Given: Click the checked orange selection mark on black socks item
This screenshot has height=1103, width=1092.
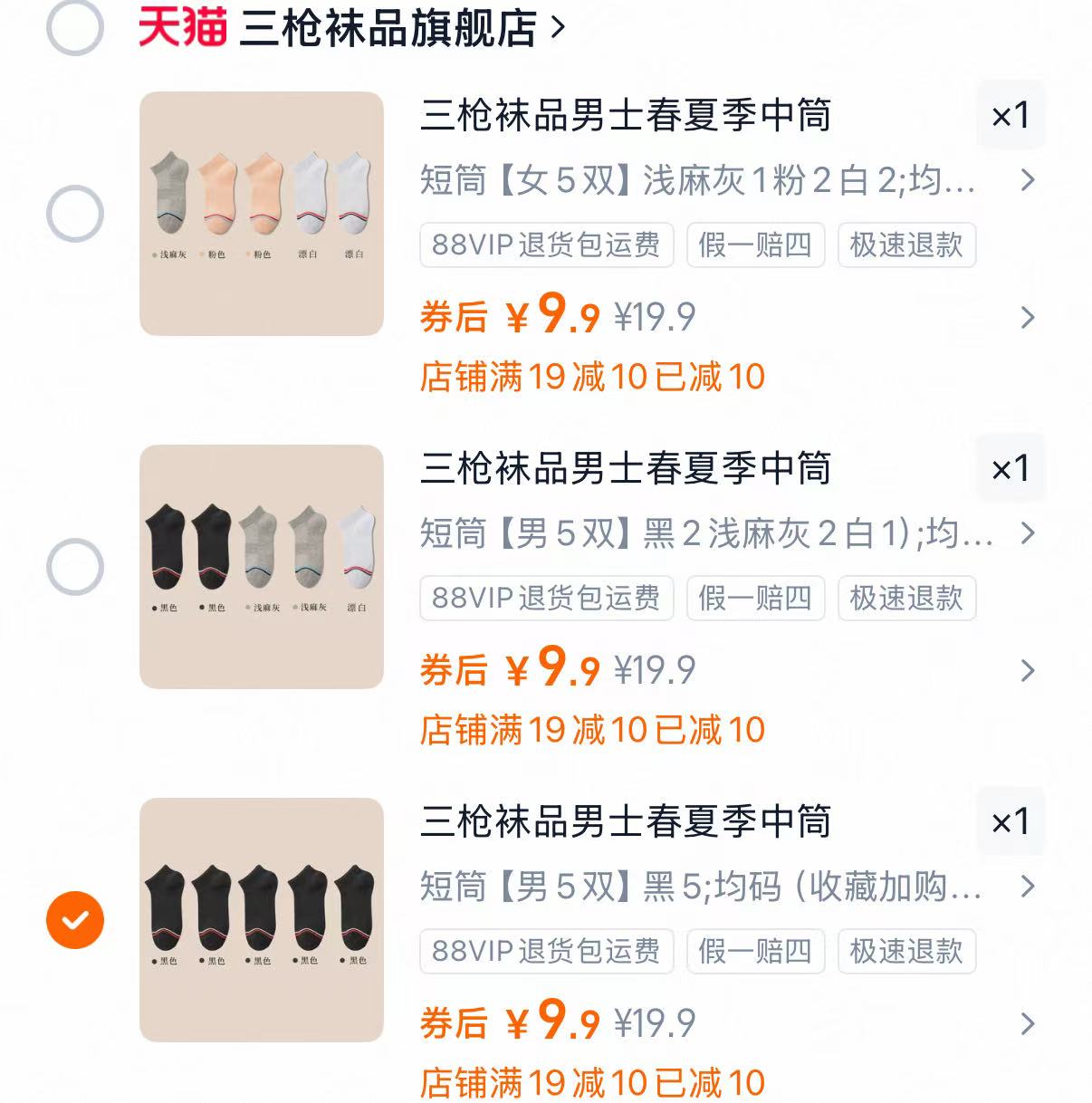Looking at the screenshot, I should point(75,918).
